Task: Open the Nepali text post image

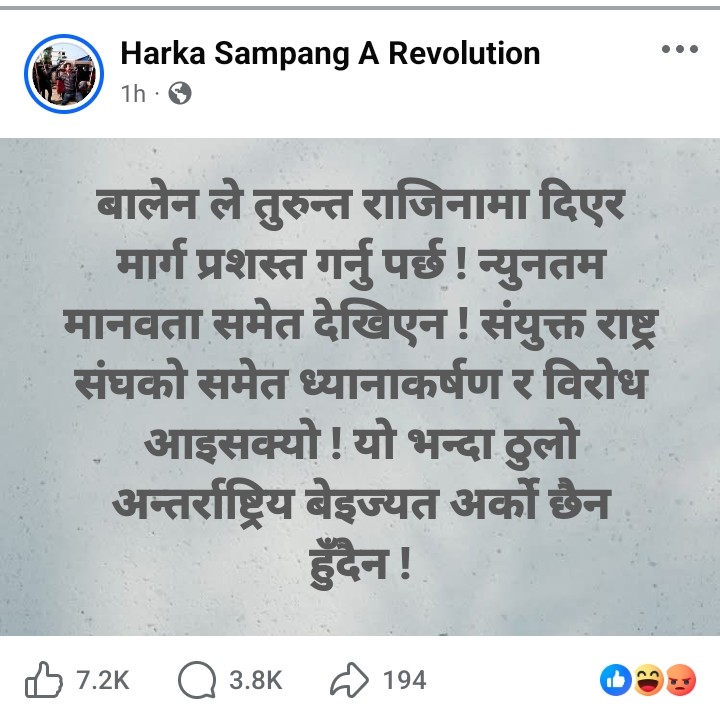Action: (360, 385)
